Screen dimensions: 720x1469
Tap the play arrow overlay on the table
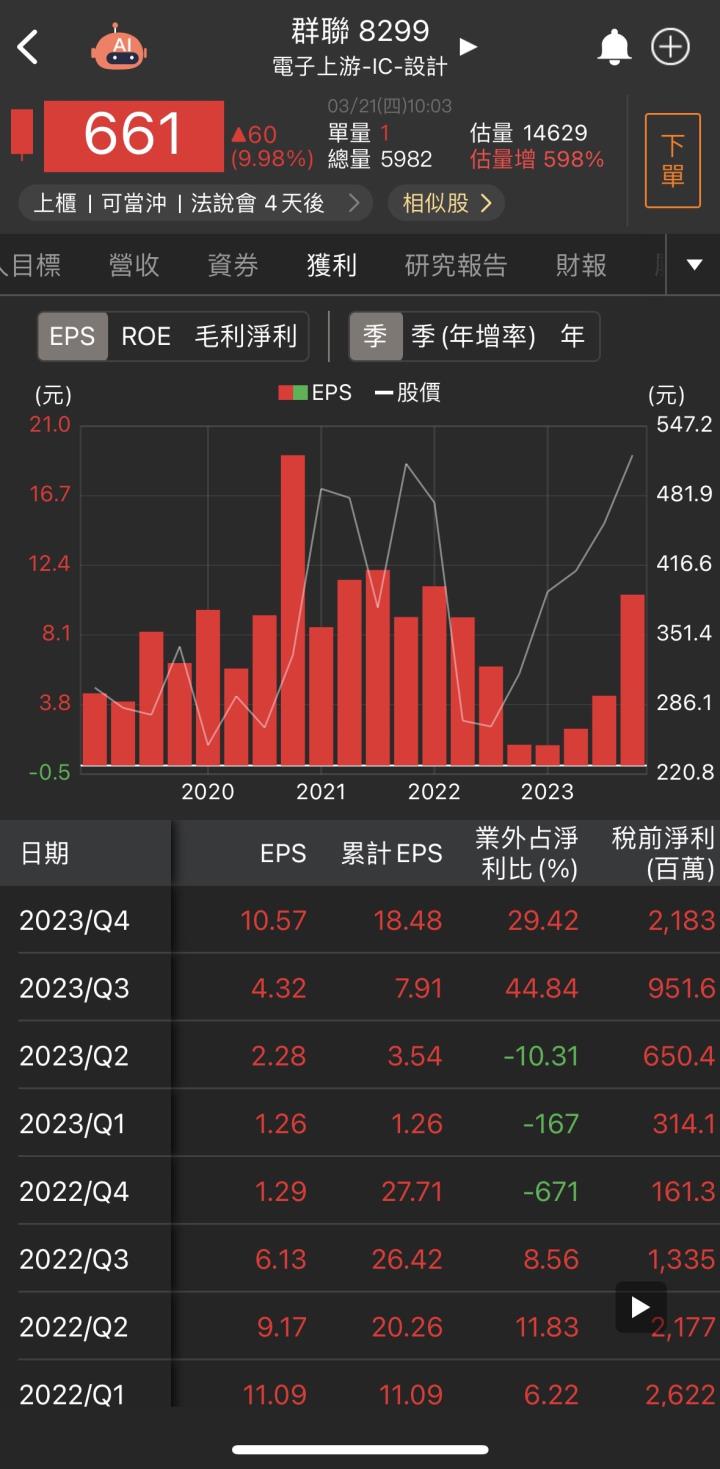(x=640, y=1306)
